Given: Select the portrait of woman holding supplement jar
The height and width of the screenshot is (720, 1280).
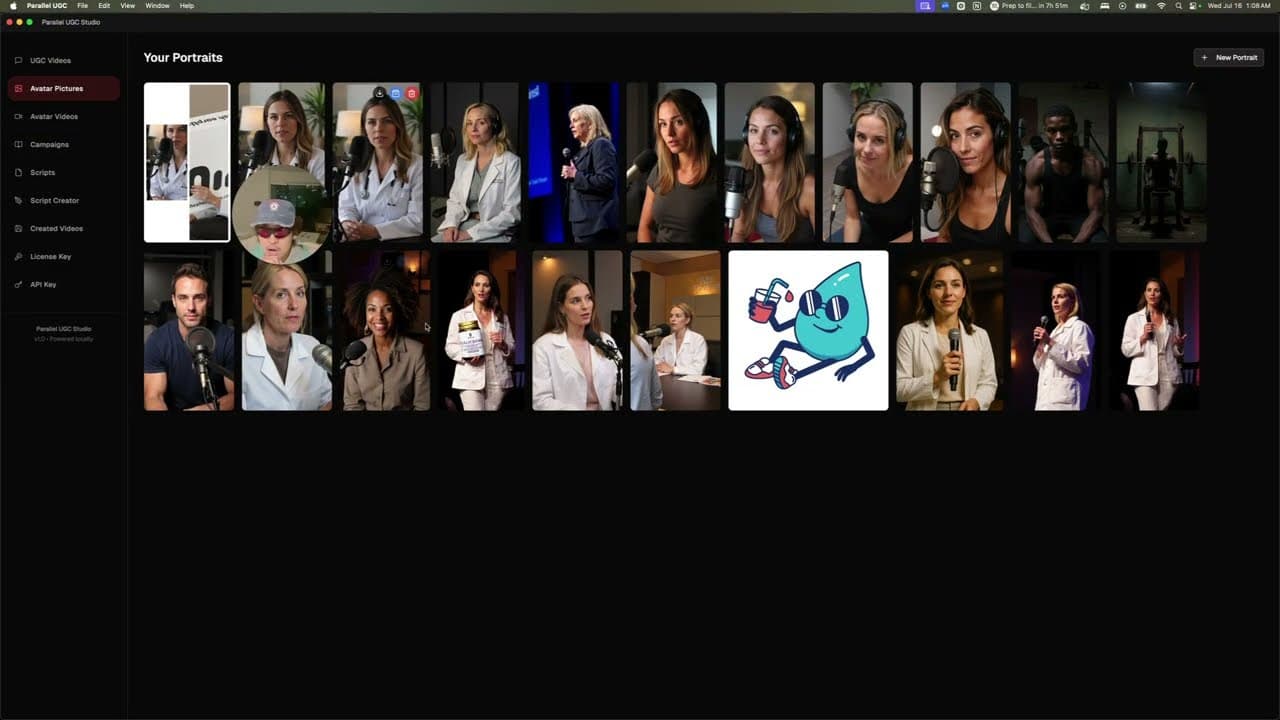Looking at the screenshot, I should (x=479, y=330).
